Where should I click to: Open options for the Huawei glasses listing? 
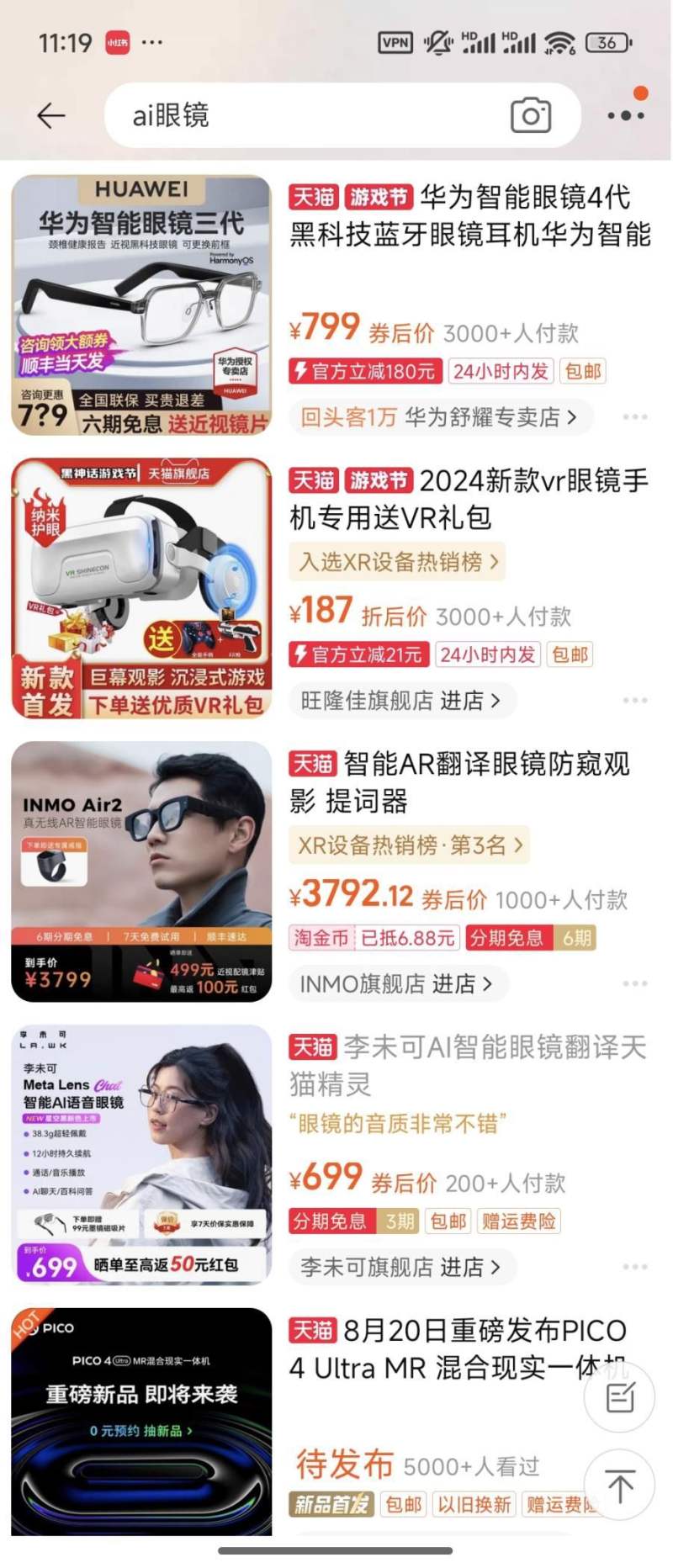point(635,416)
